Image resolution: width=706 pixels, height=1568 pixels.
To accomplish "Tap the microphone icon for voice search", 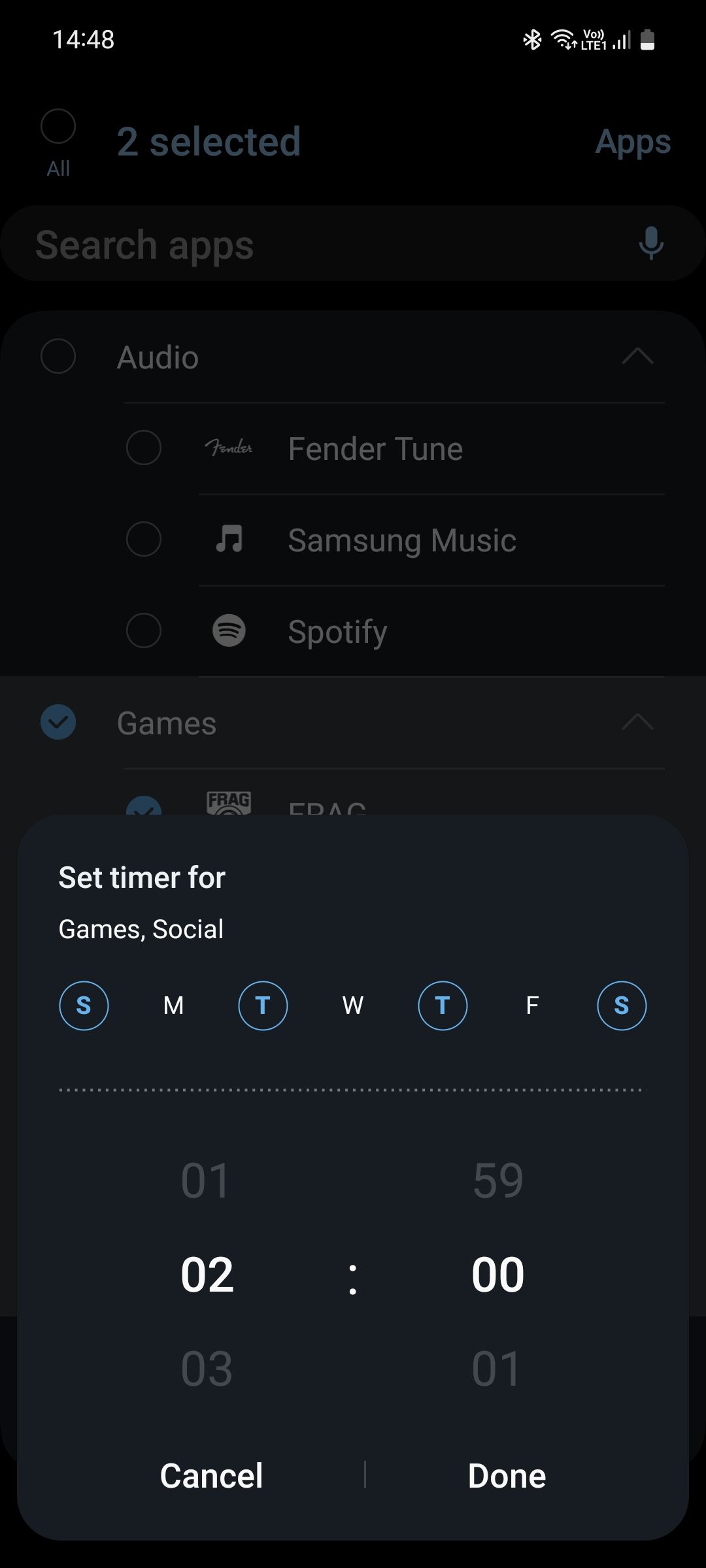I will [x=651, y=243].
